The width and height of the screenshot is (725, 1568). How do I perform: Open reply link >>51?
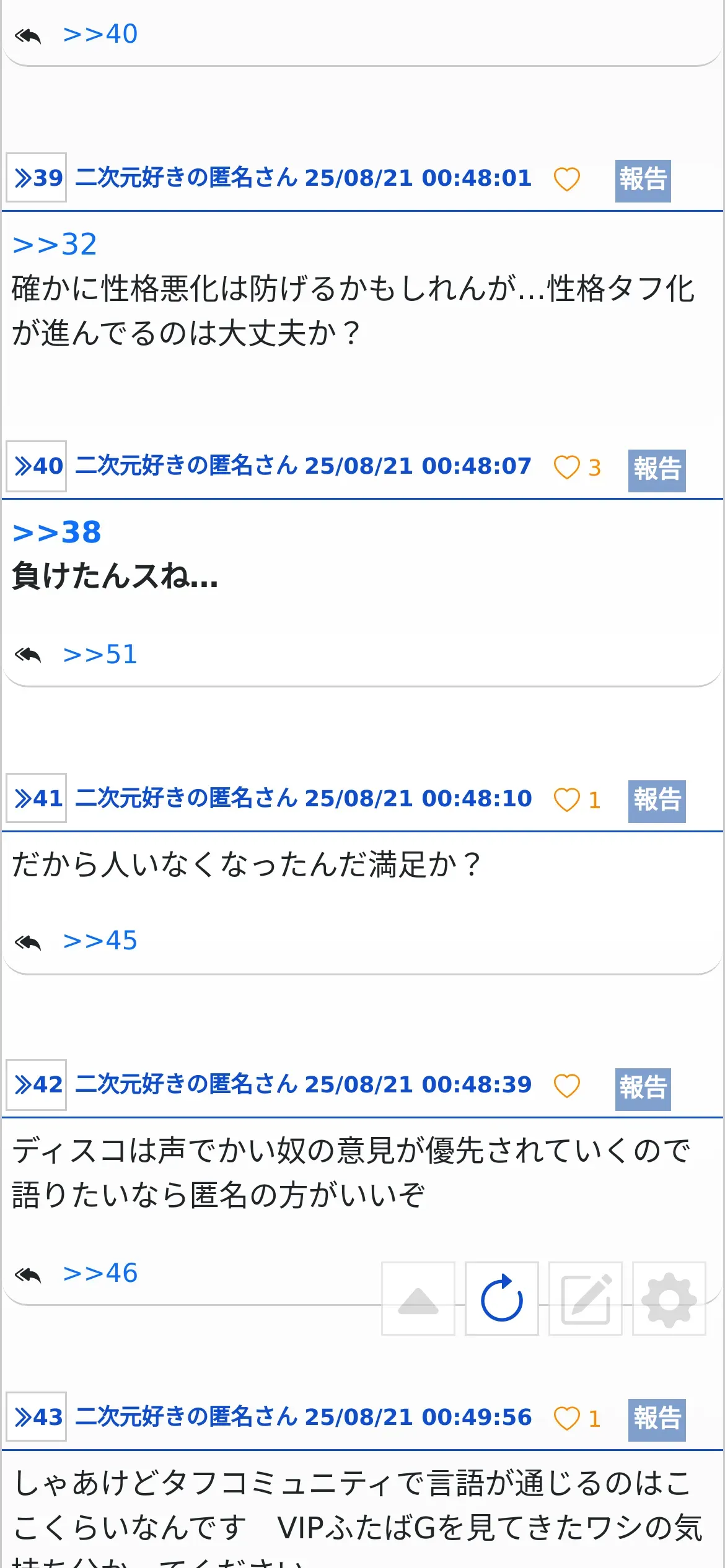coord(100,655)
